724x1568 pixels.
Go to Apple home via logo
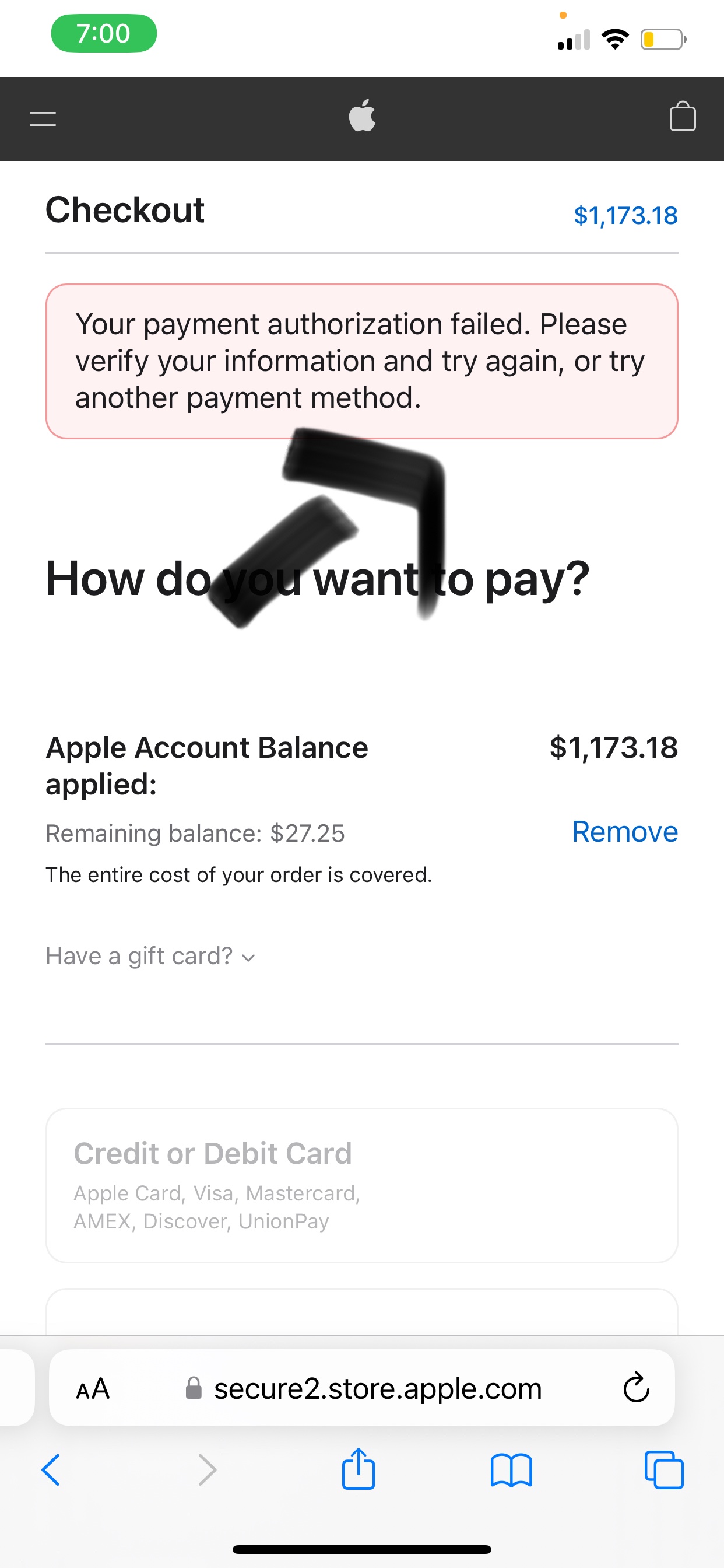(362, 115)
